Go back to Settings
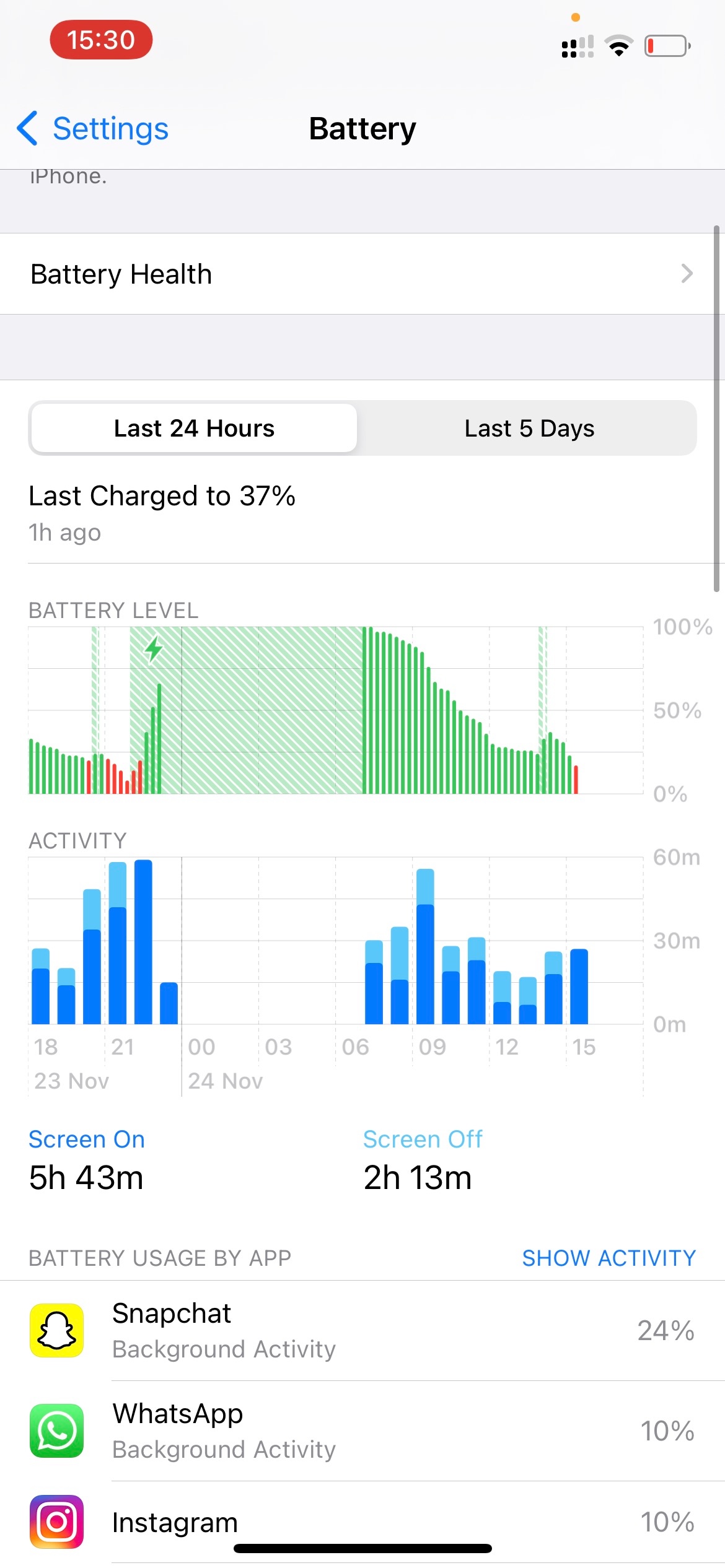The width and height of the screenshot is (725, 1568). tap(93, 129)
